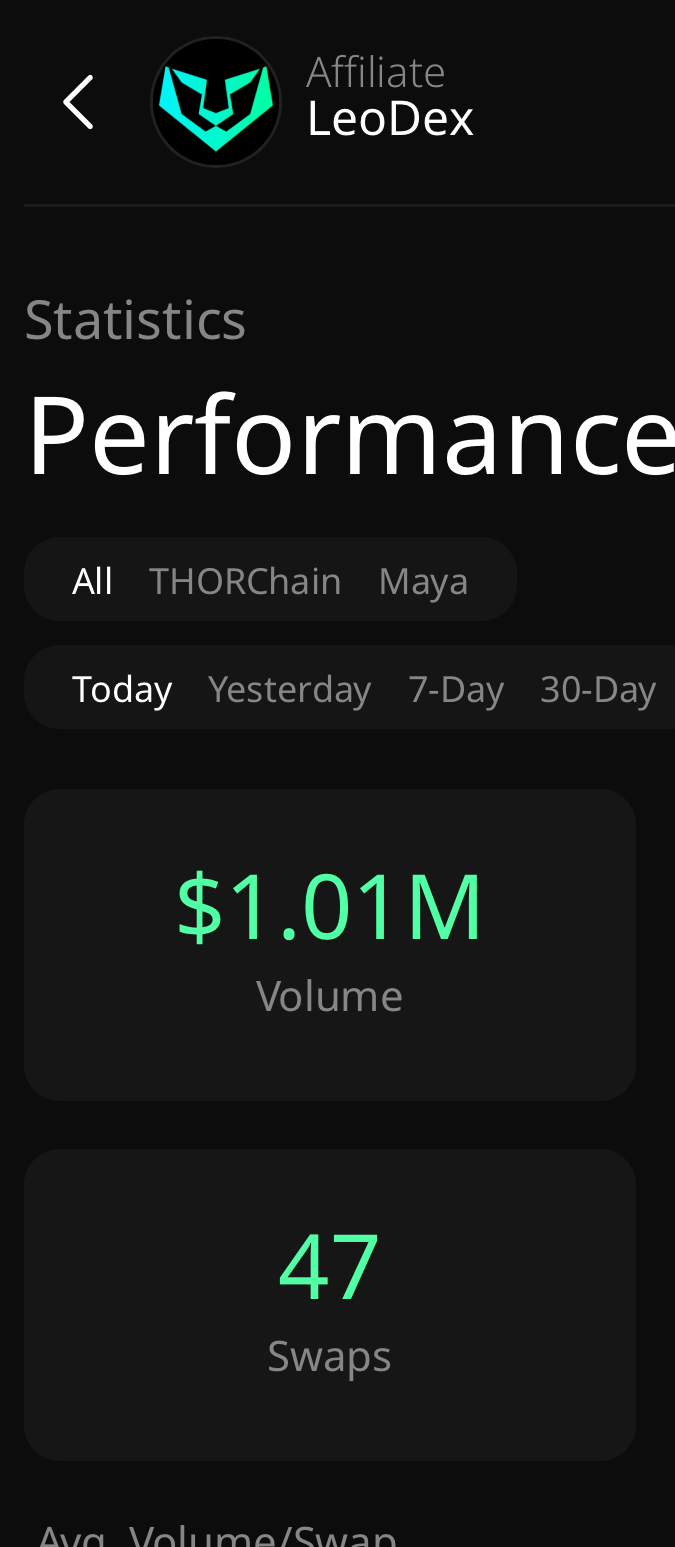
Task: Switch to the 7-Day range
Action: click(456, 689)
